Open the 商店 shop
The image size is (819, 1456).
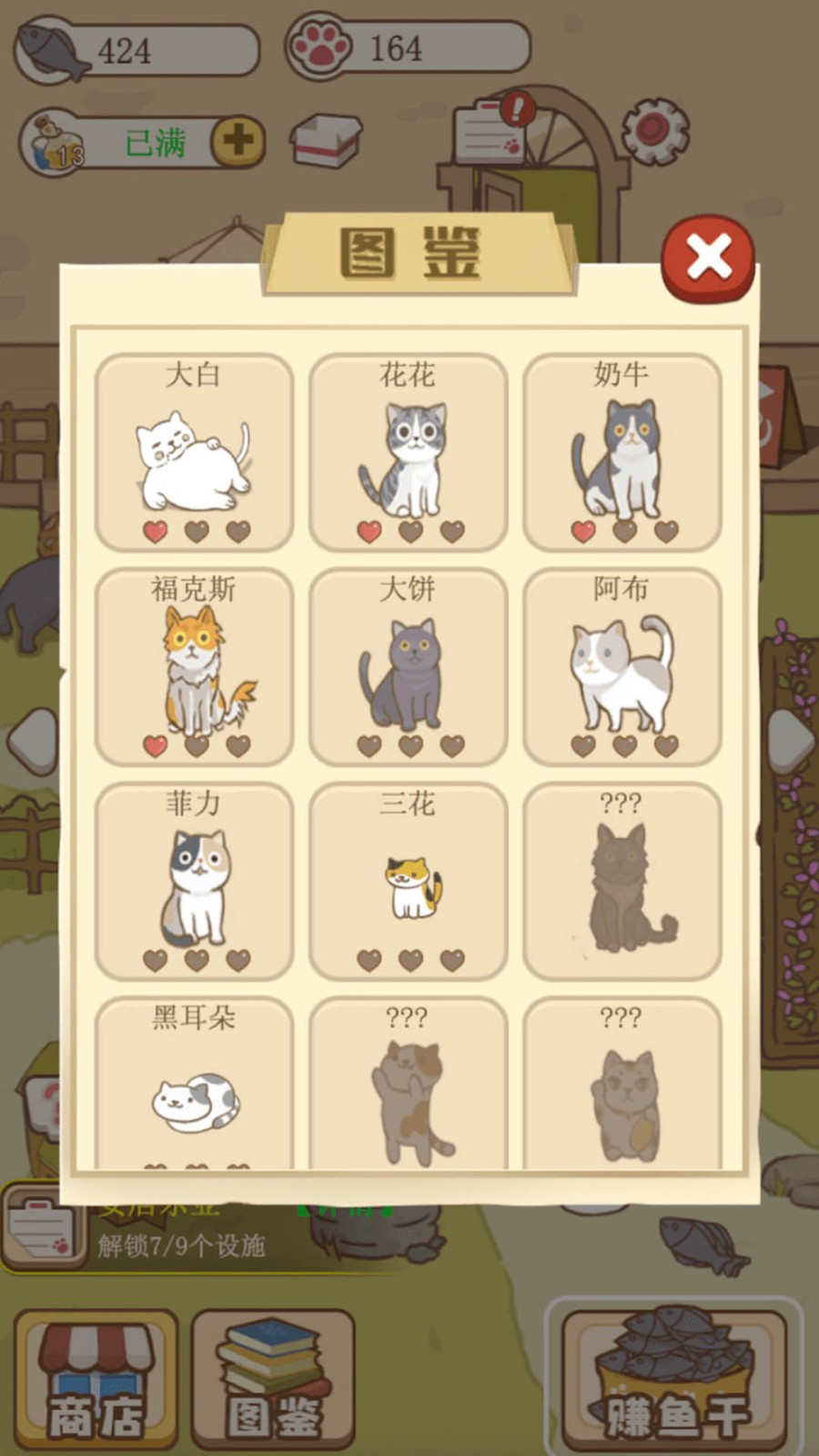pos(96,1379)
